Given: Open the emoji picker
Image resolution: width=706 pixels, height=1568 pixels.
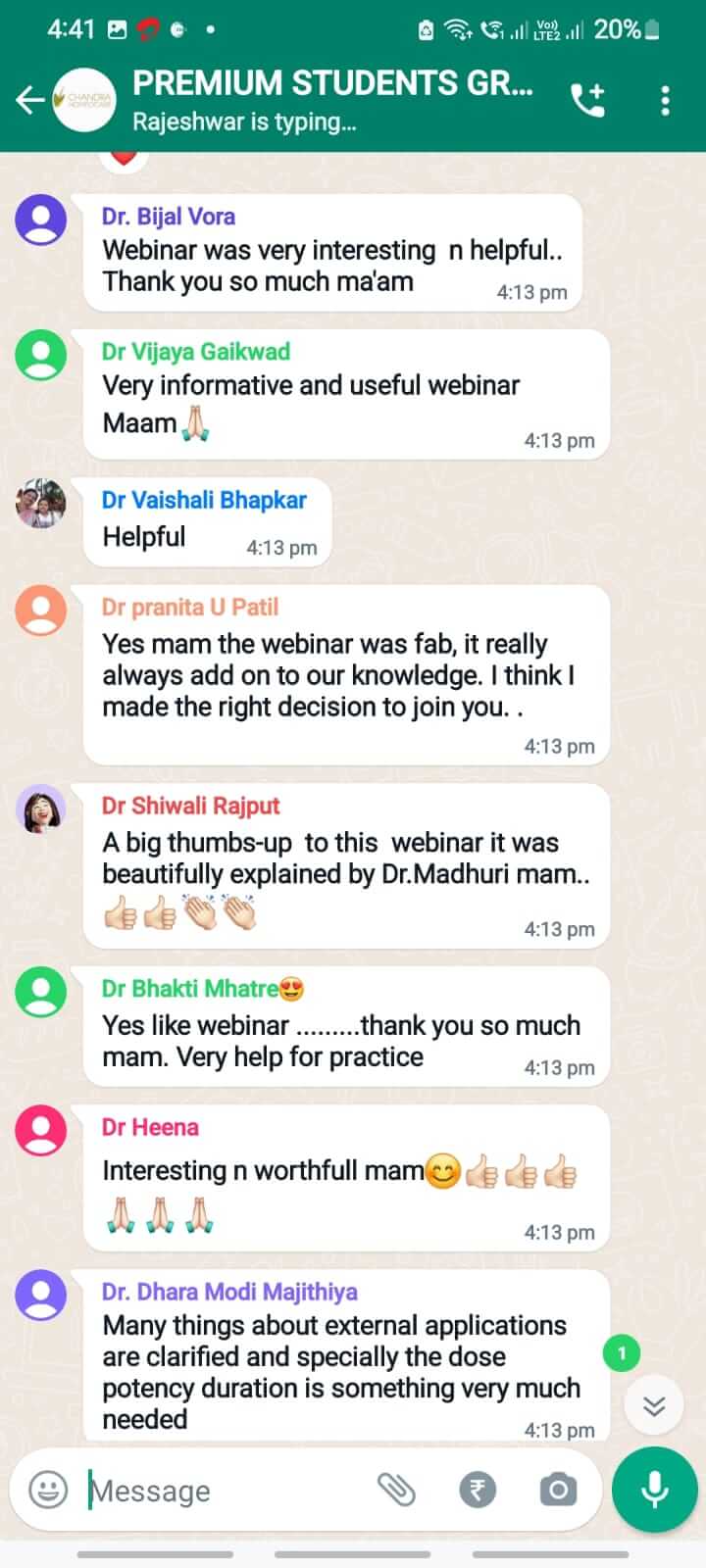Looking at the screenshot, I should click(48, 1490).
